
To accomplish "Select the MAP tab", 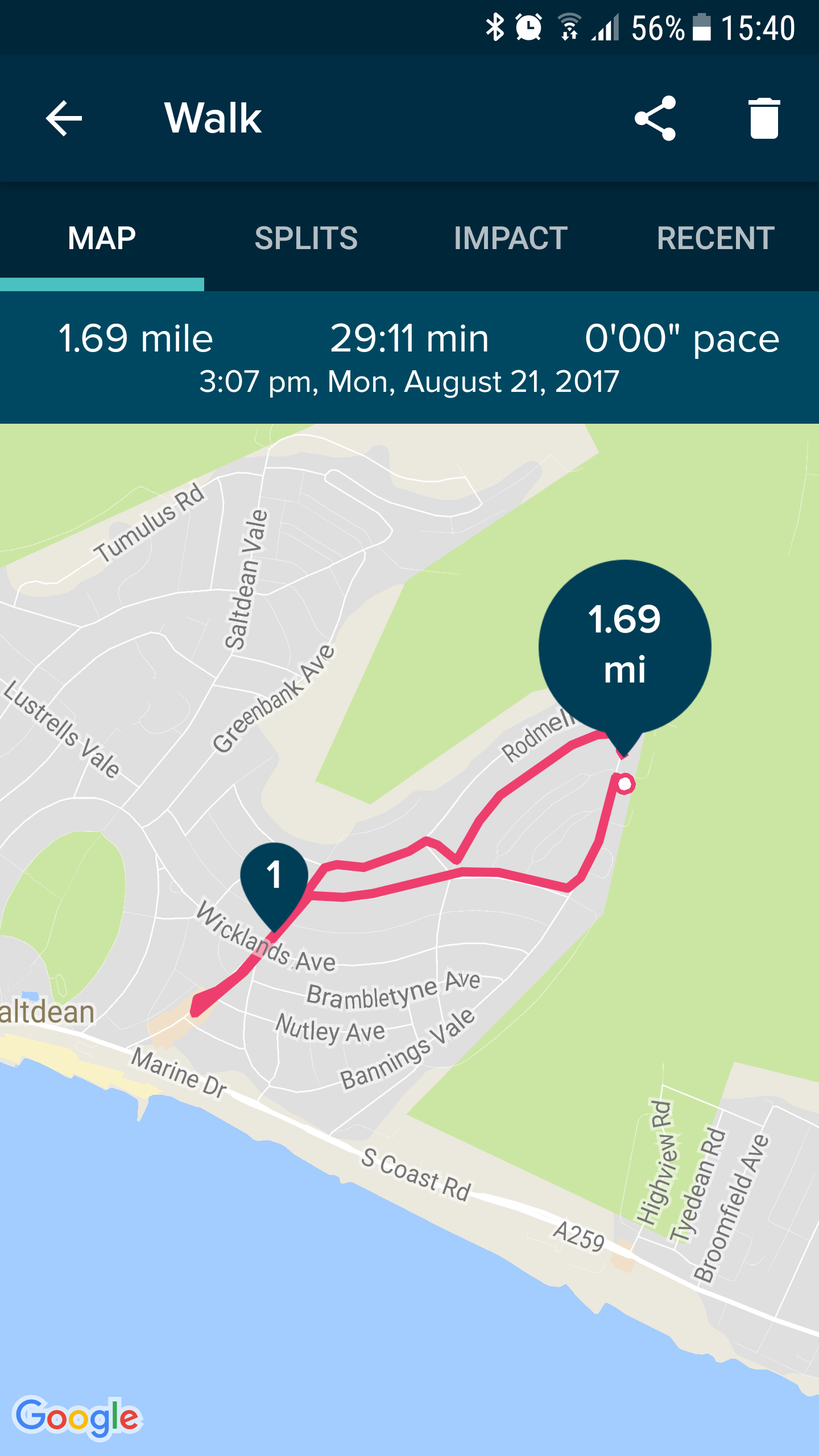I will (102, 238).
